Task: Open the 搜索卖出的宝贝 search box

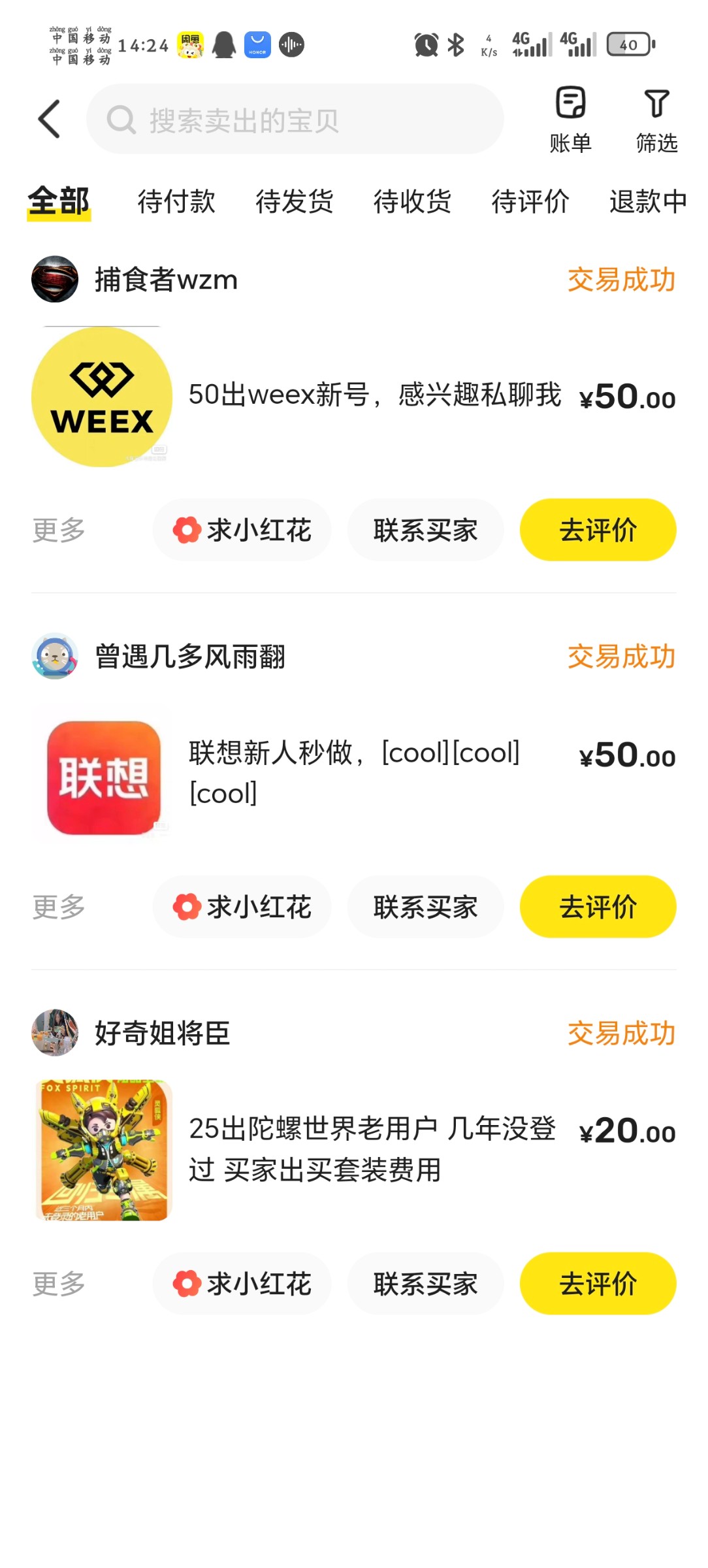Action: [x=294, y=120]
